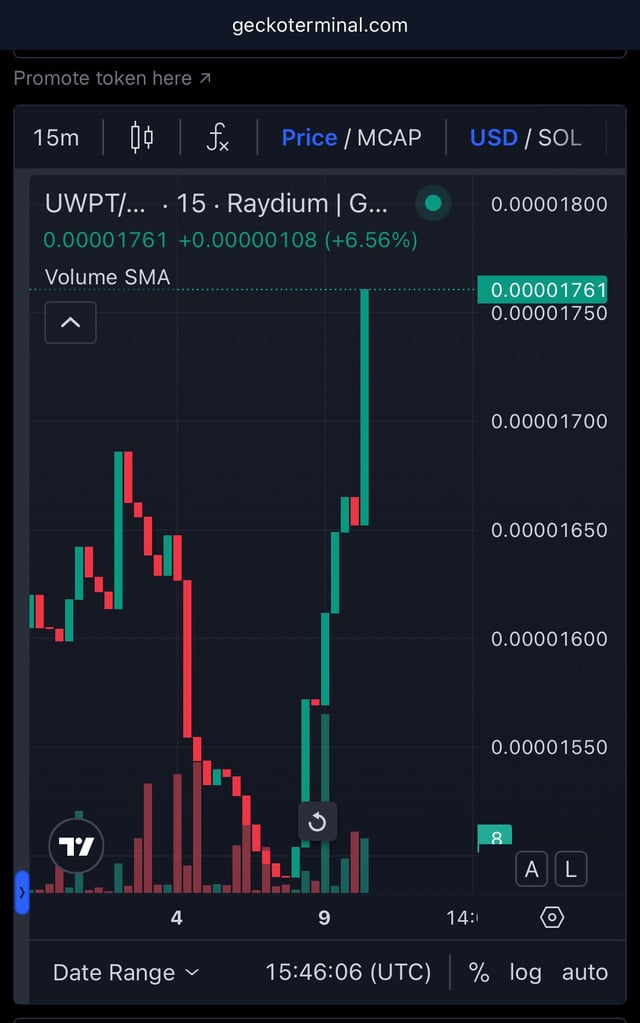Open the 15m timeframe selector
This screenshot has width=640, height=1023.
point(56,138)
